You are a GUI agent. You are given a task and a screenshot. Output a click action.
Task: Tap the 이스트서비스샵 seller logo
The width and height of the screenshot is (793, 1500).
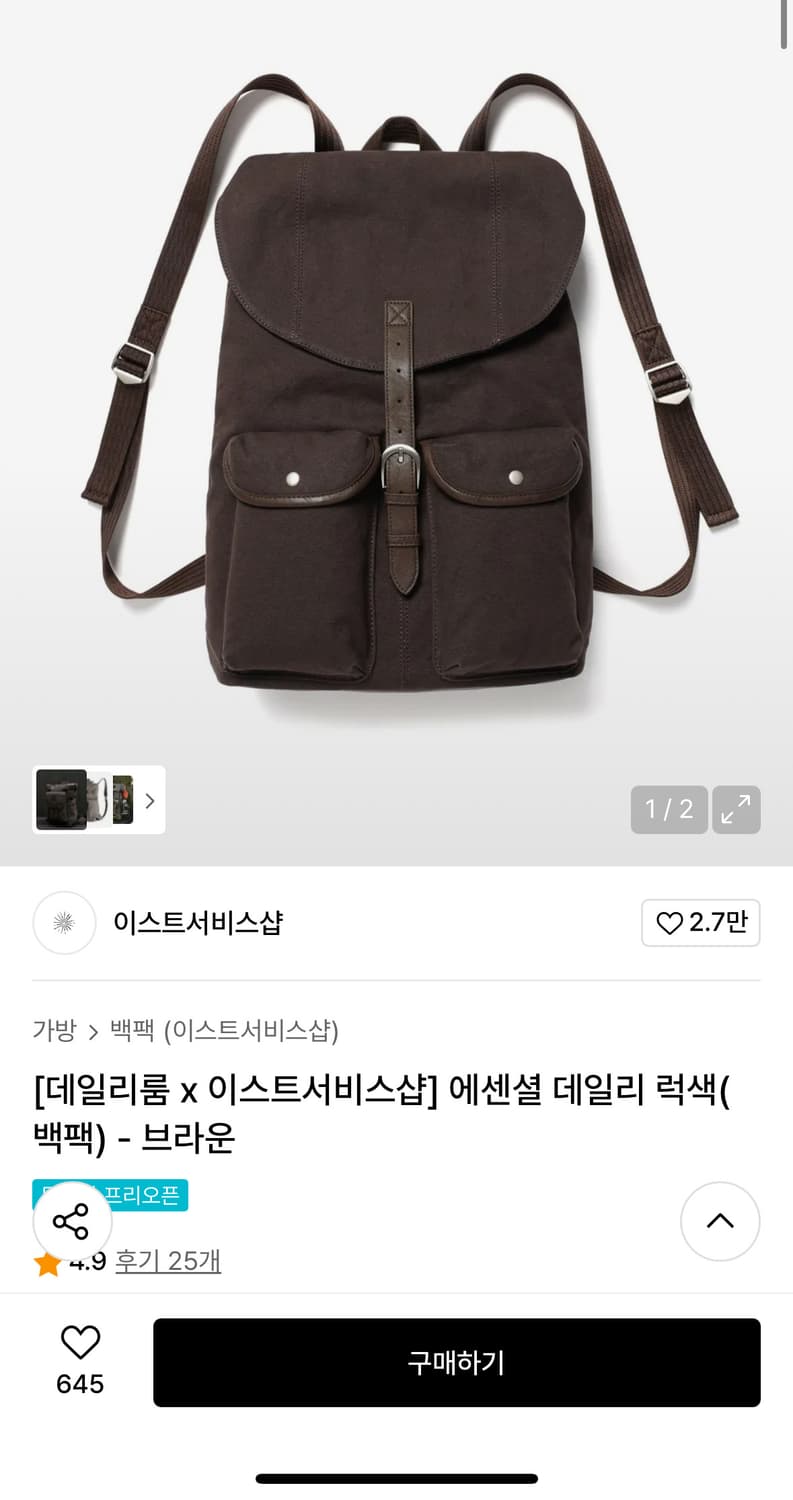click(64, 923)
